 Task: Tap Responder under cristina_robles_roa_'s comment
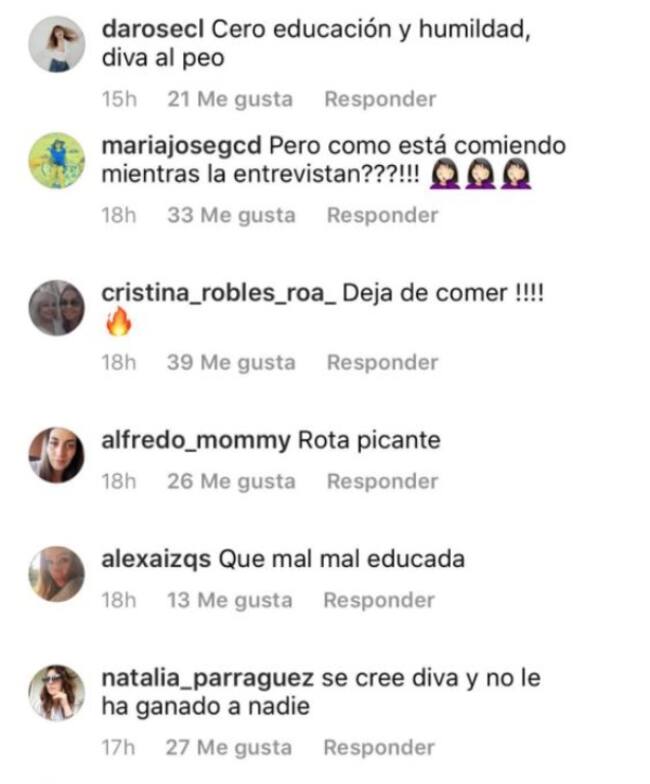[x=382, y=362]
